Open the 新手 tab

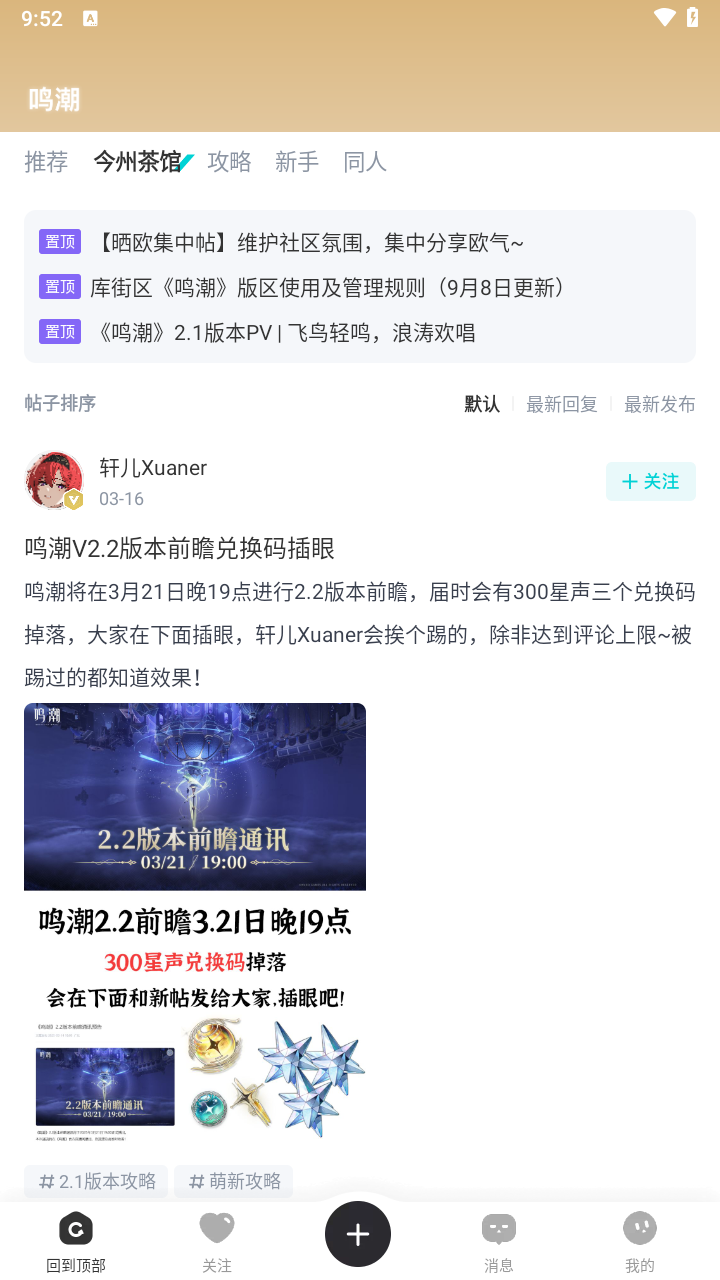(x=297, y=162)
